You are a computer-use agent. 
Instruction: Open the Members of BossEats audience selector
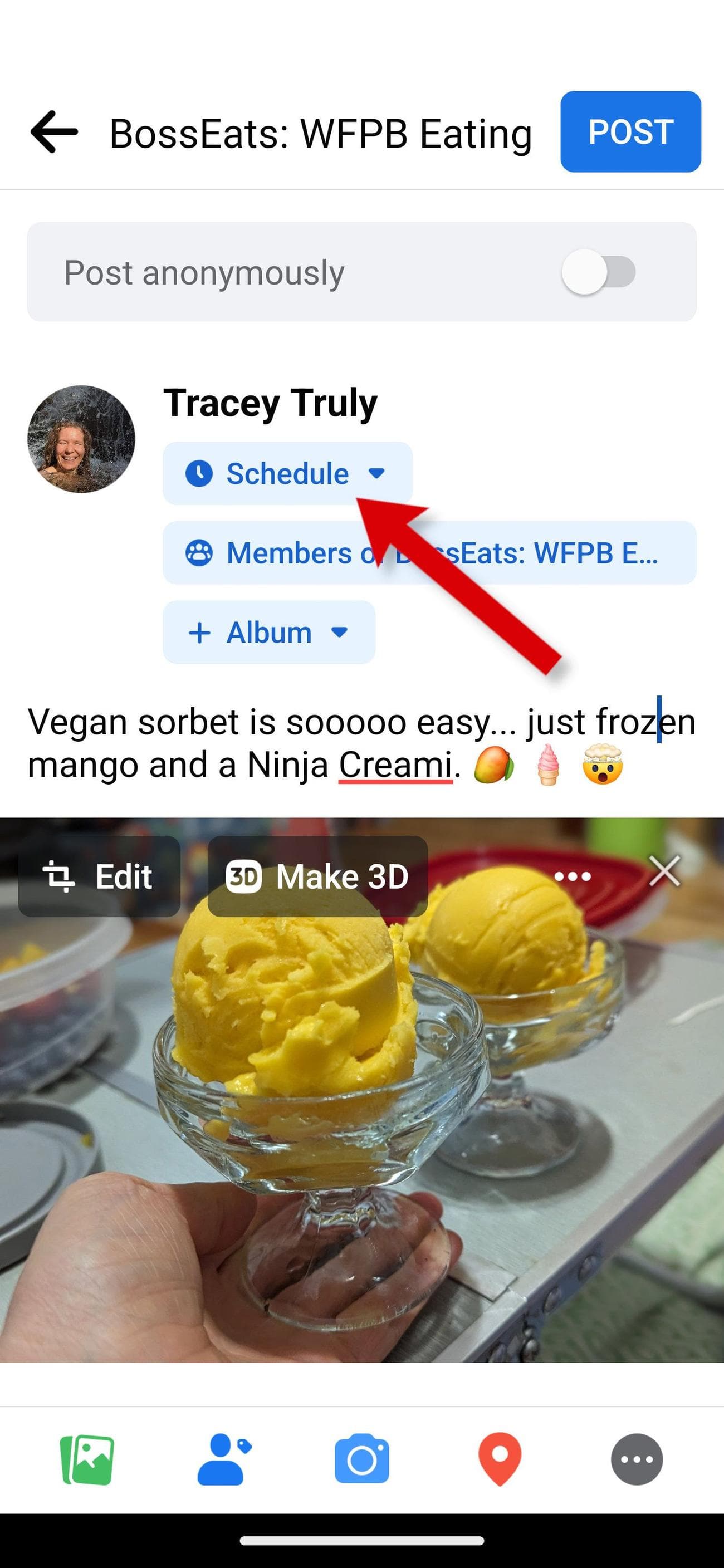coord(429,553)
